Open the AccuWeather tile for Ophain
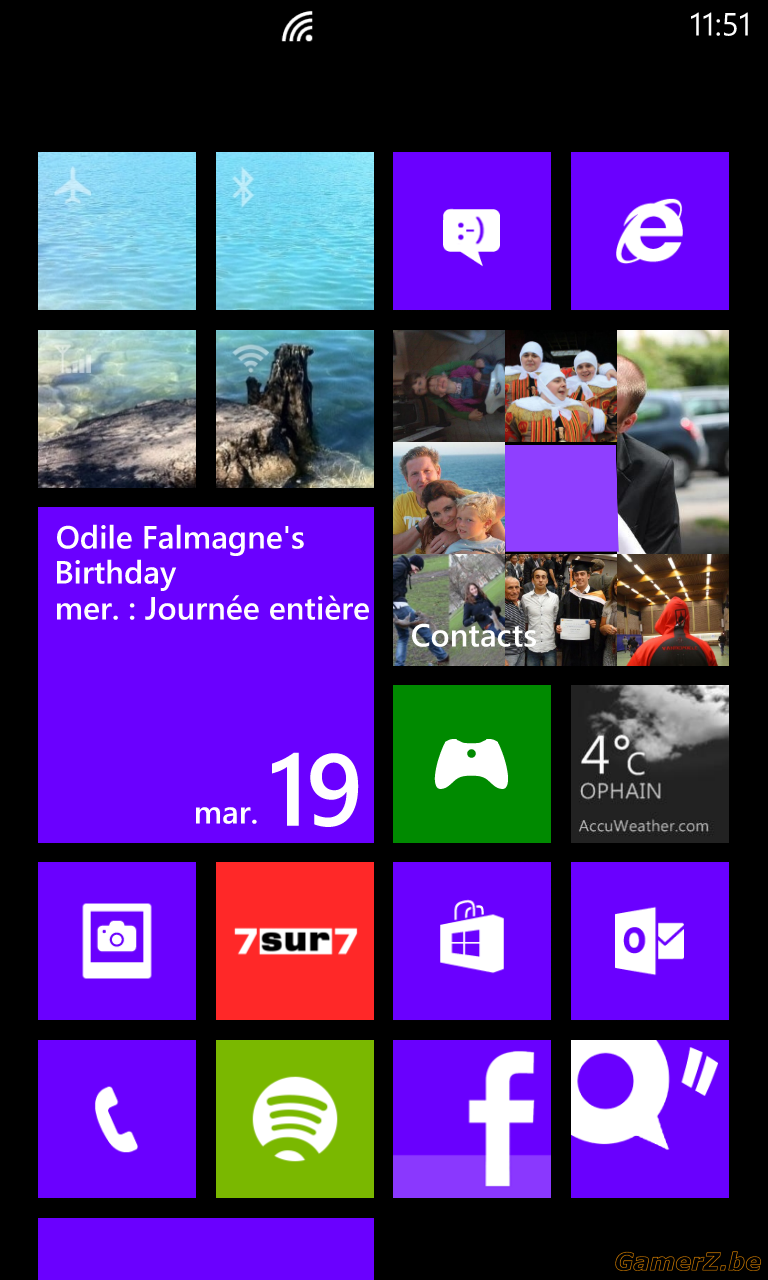Viewport: 768px width, 1280px height. coord(650,764)
